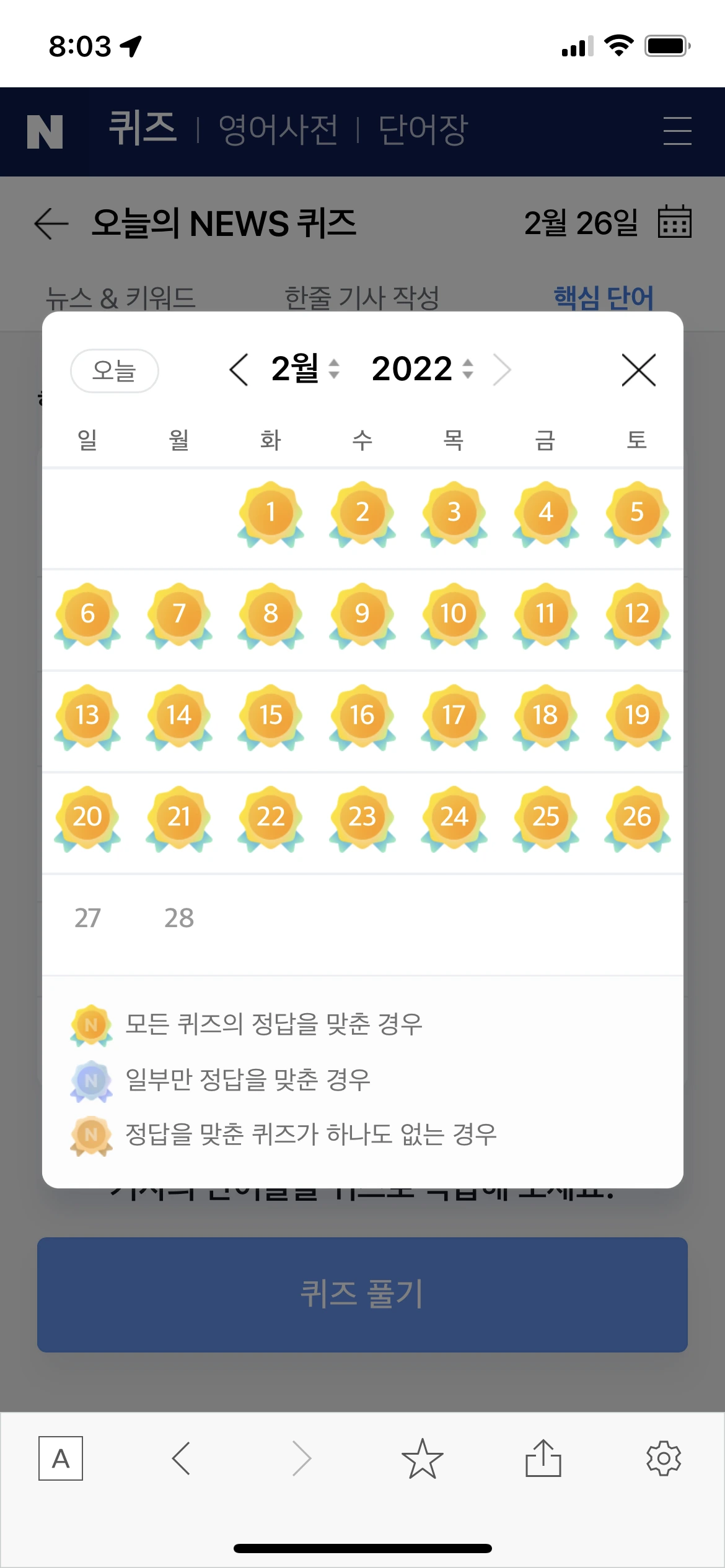Open the 2월 month dropdown
Viewport: 725px width, 1568px height.
point(305,369)
